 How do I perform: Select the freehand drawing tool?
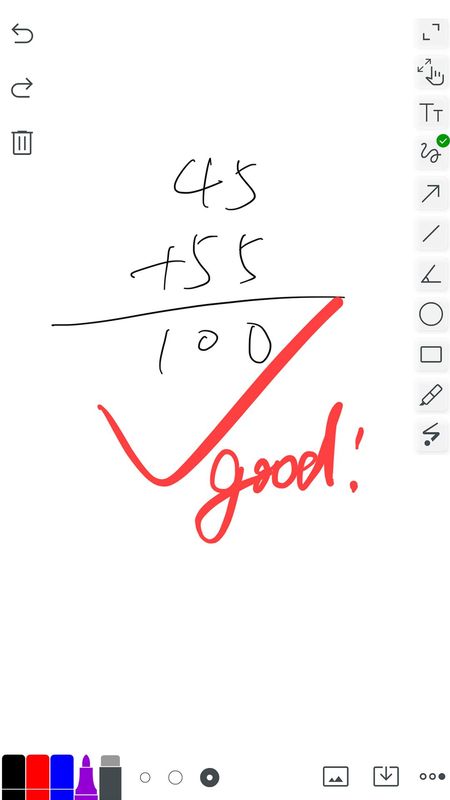(431, 152)
